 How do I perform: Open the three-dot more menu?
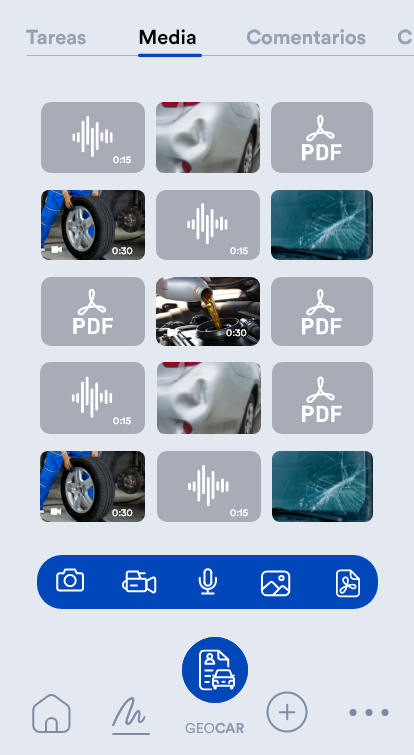pos(369,712)
